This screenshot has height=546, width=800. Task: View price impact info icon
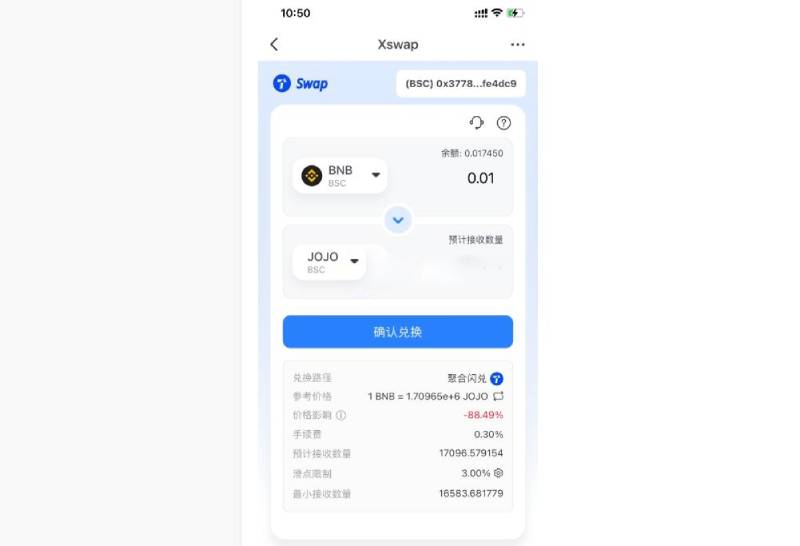(x=341, y=415)
